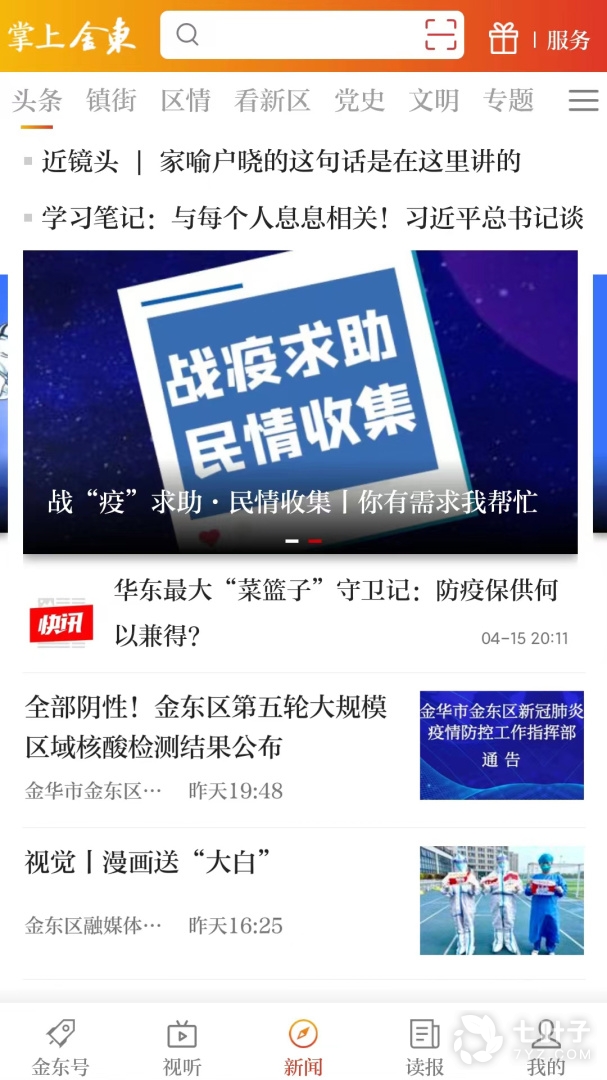Switch to the 专题 tab
Screen dimensions: 607x1080
[508, 100]
